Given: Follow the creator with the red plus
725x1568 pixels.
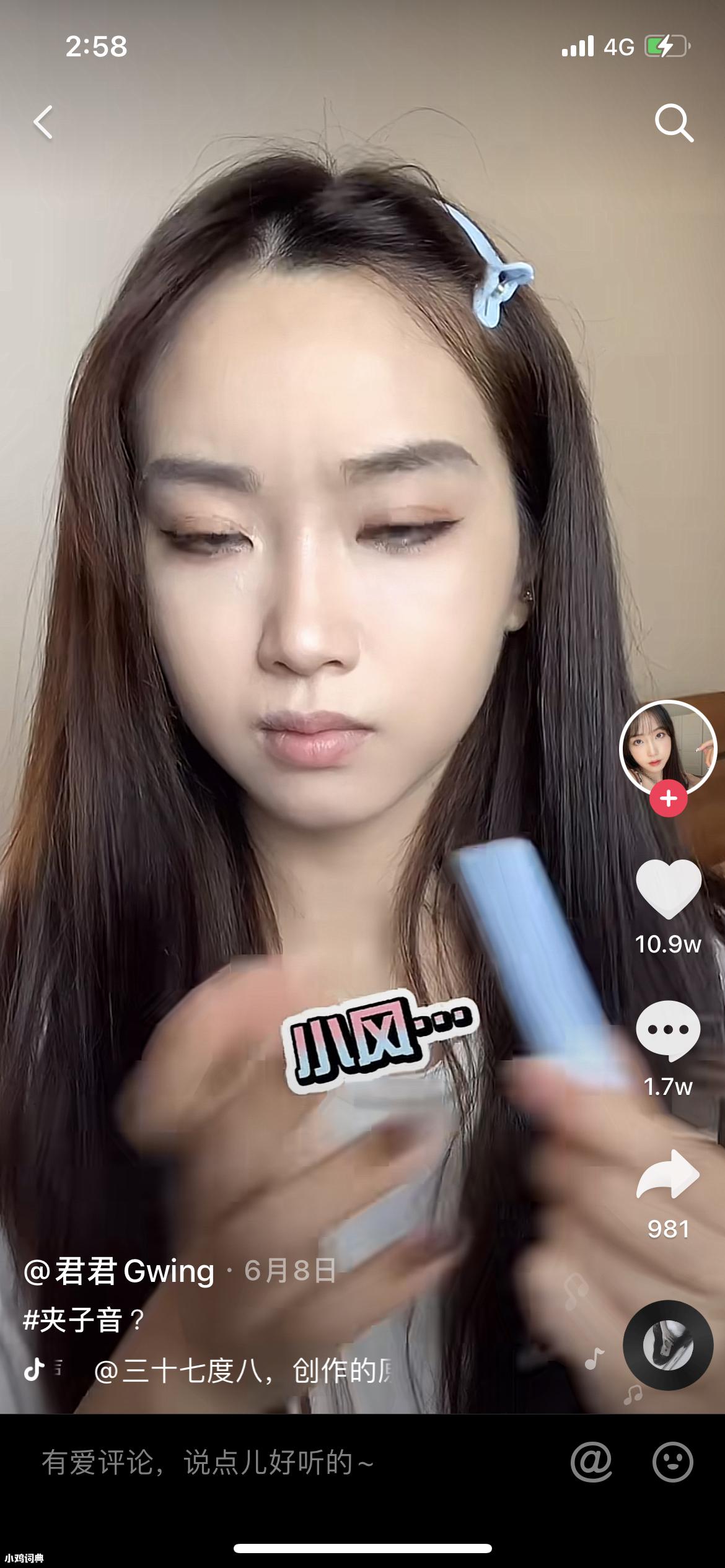Looking at the screenshot, I should (x=668, y=798).
